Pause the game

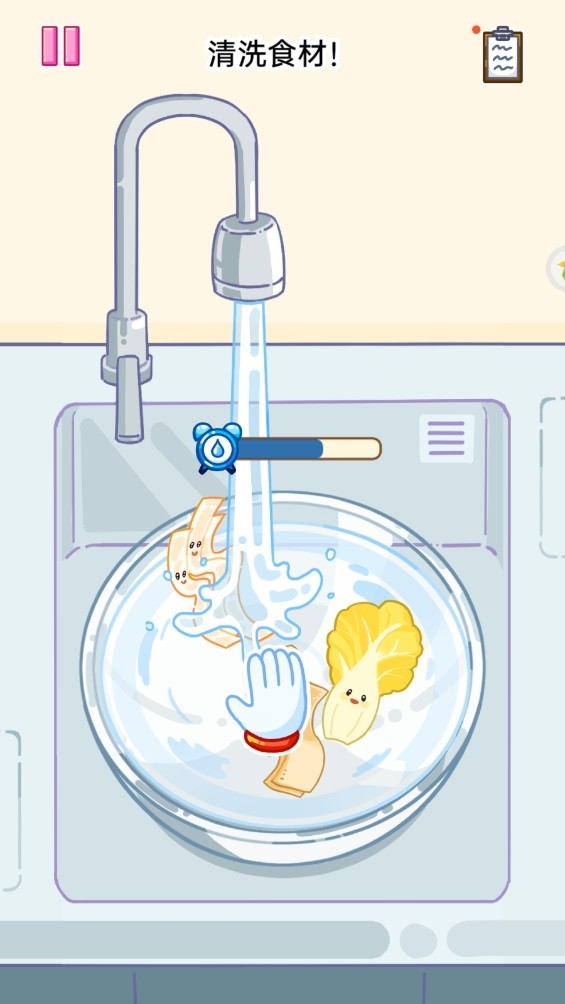(x=61, y=46)
